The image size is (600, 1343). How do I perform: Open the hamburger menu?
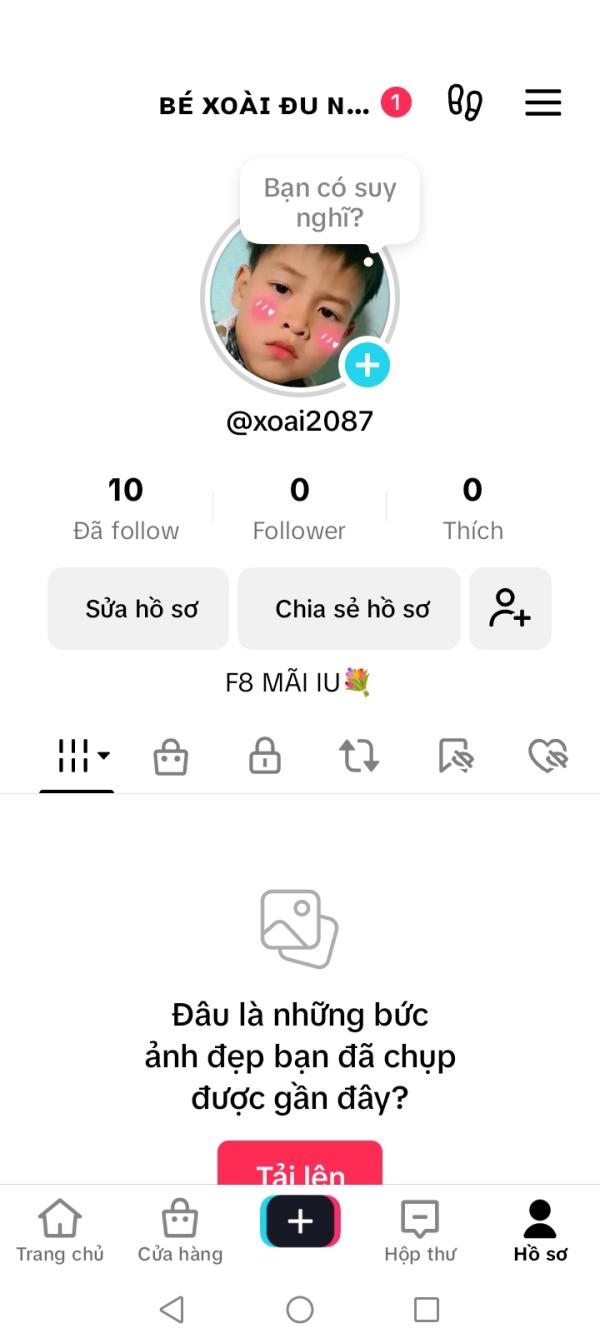tap(543, 102)
